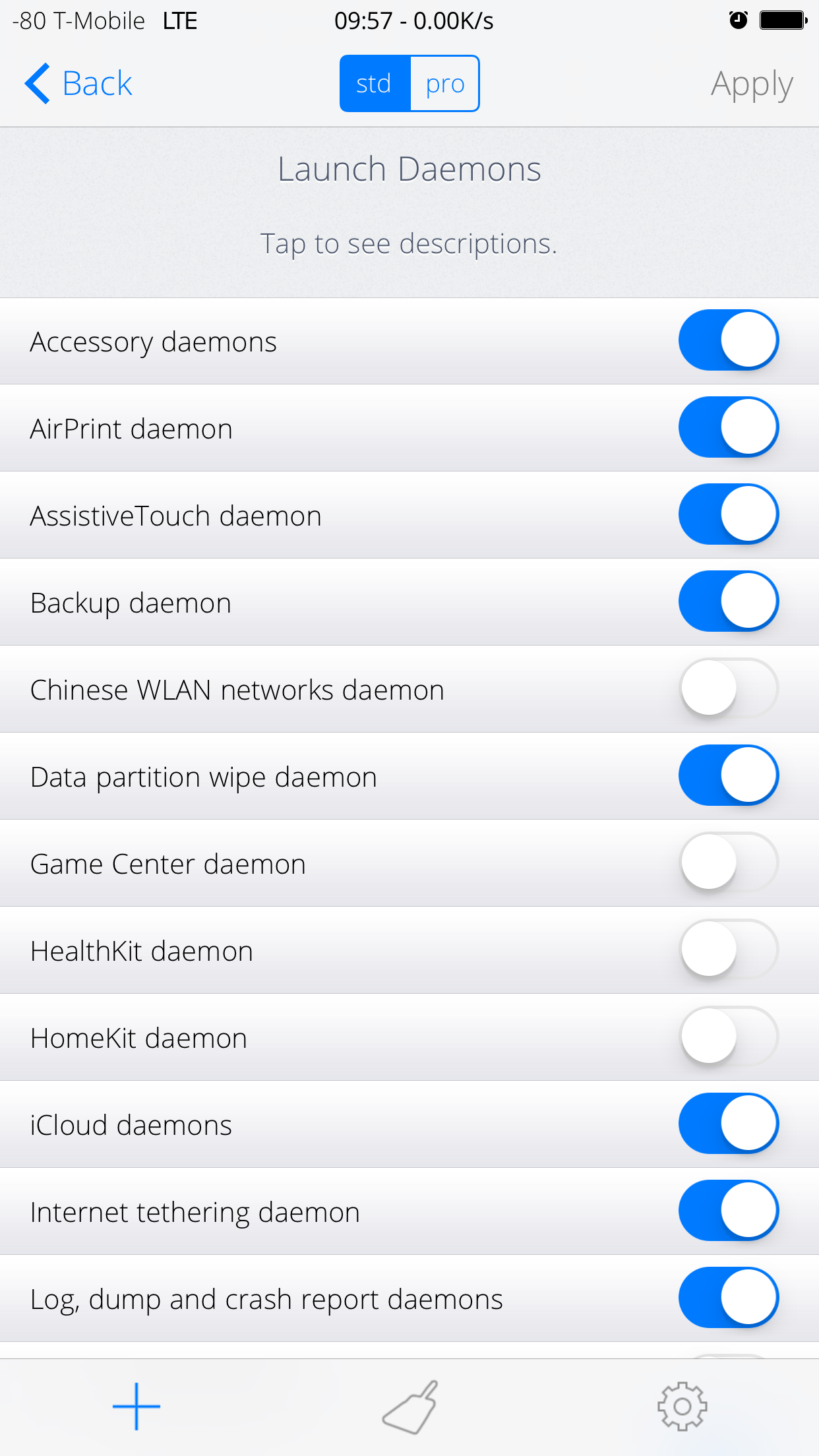The width and height of the screenshot is (819, 1456).
Task: Enable the Chinese WLAN networks daemon
Action: point(729,688)
